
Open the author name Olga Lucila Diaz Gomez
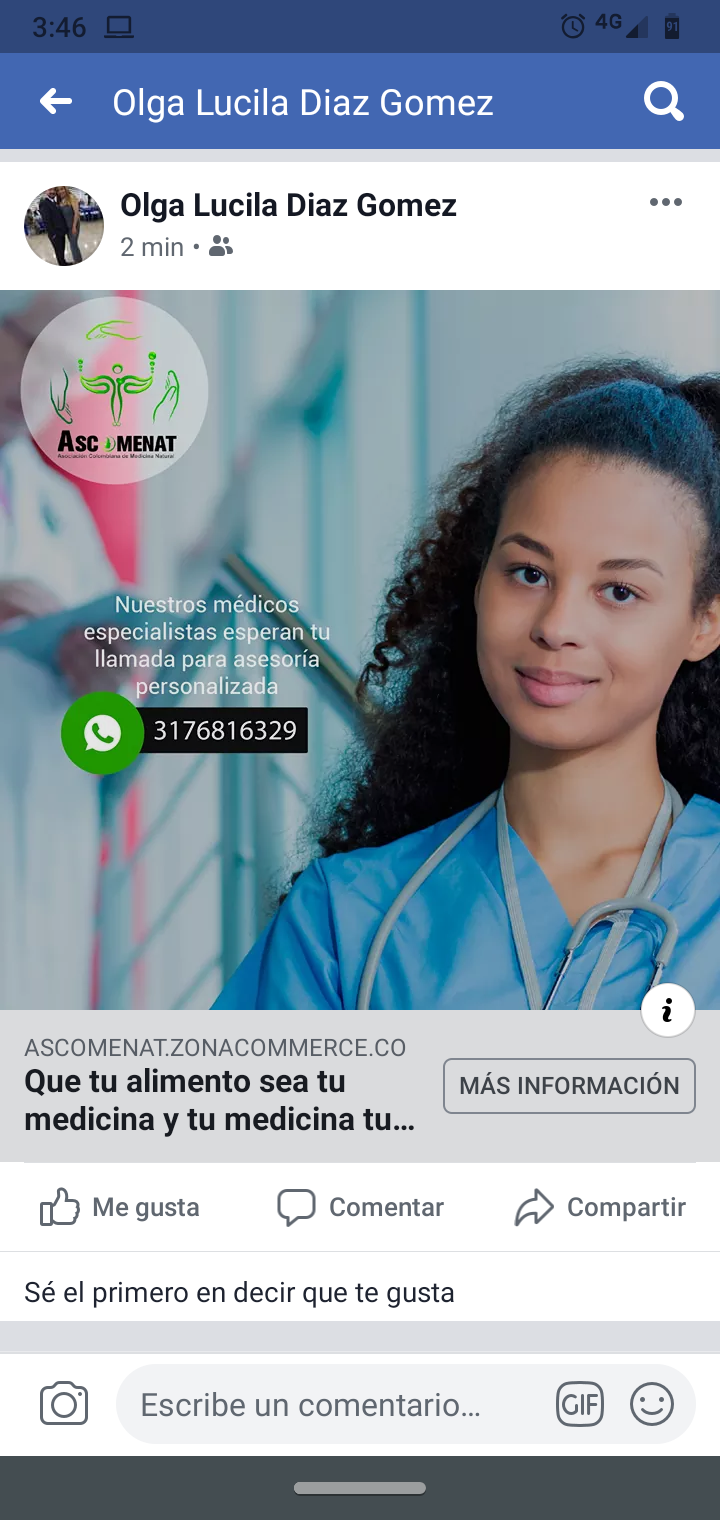click(288, 205)
